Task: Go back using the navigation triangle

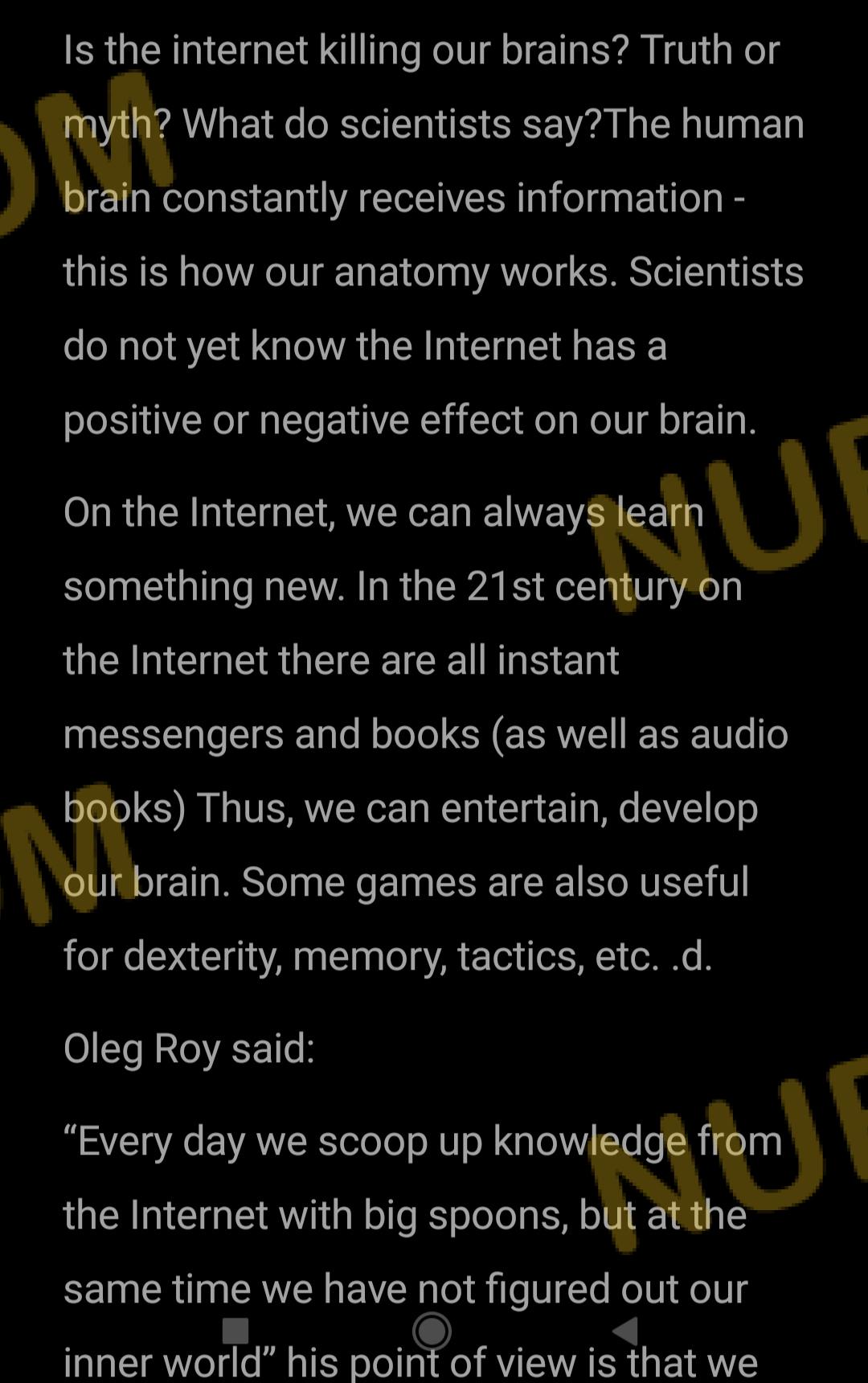Action: 626,1331
